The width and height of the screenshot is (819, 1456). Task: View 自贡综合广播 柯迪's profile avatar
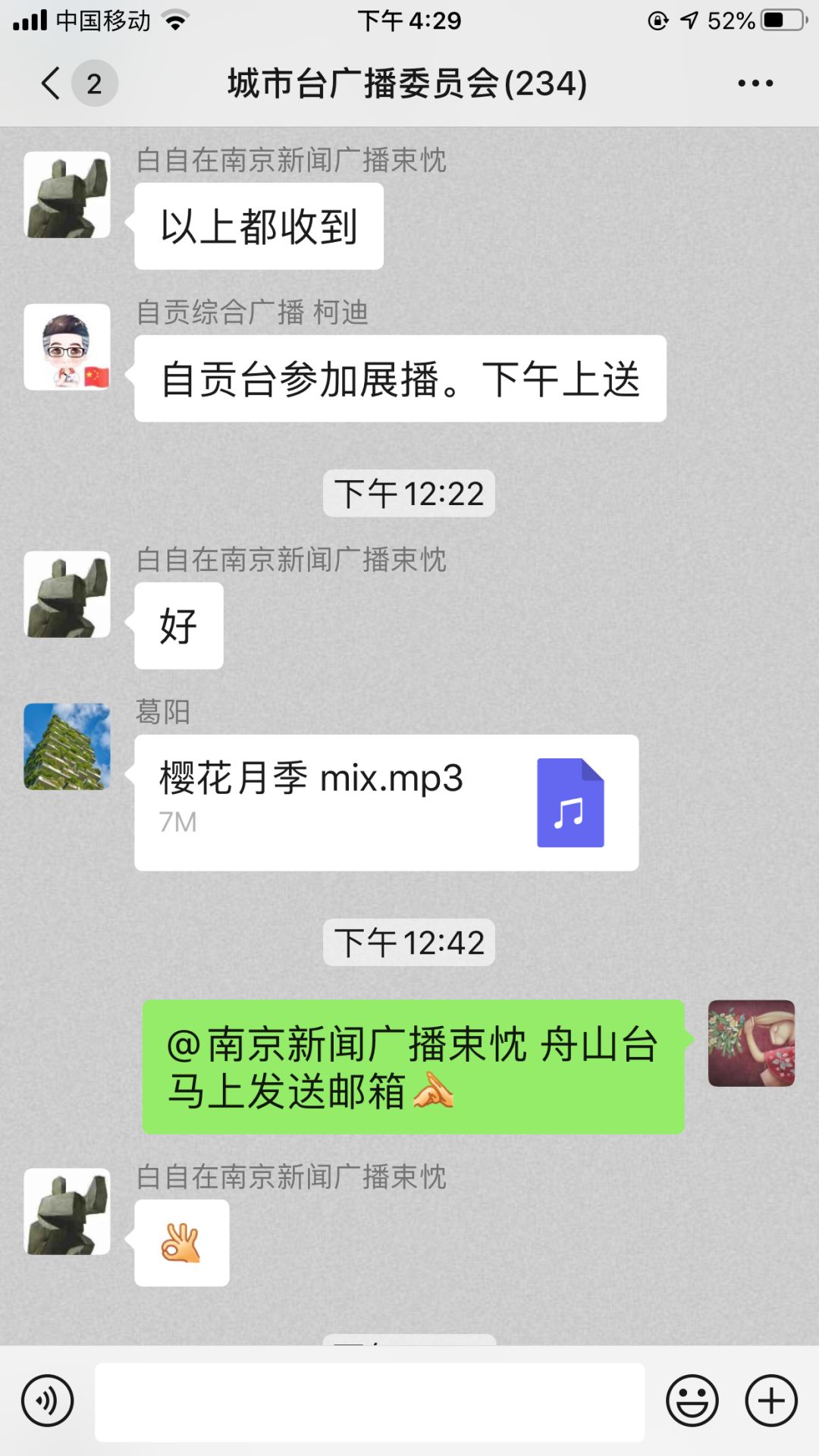tap(67, 347)
